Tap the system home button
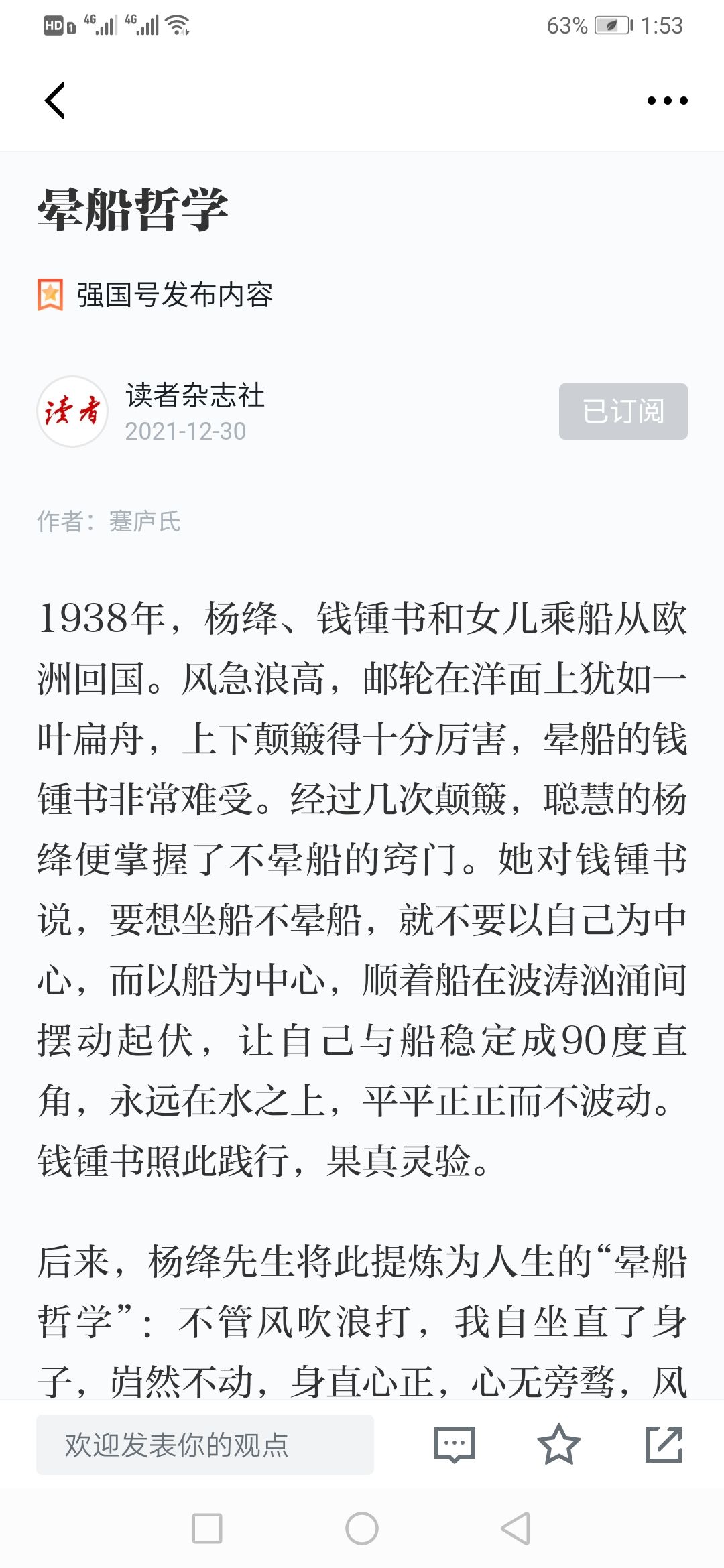 coord(362,1528)
